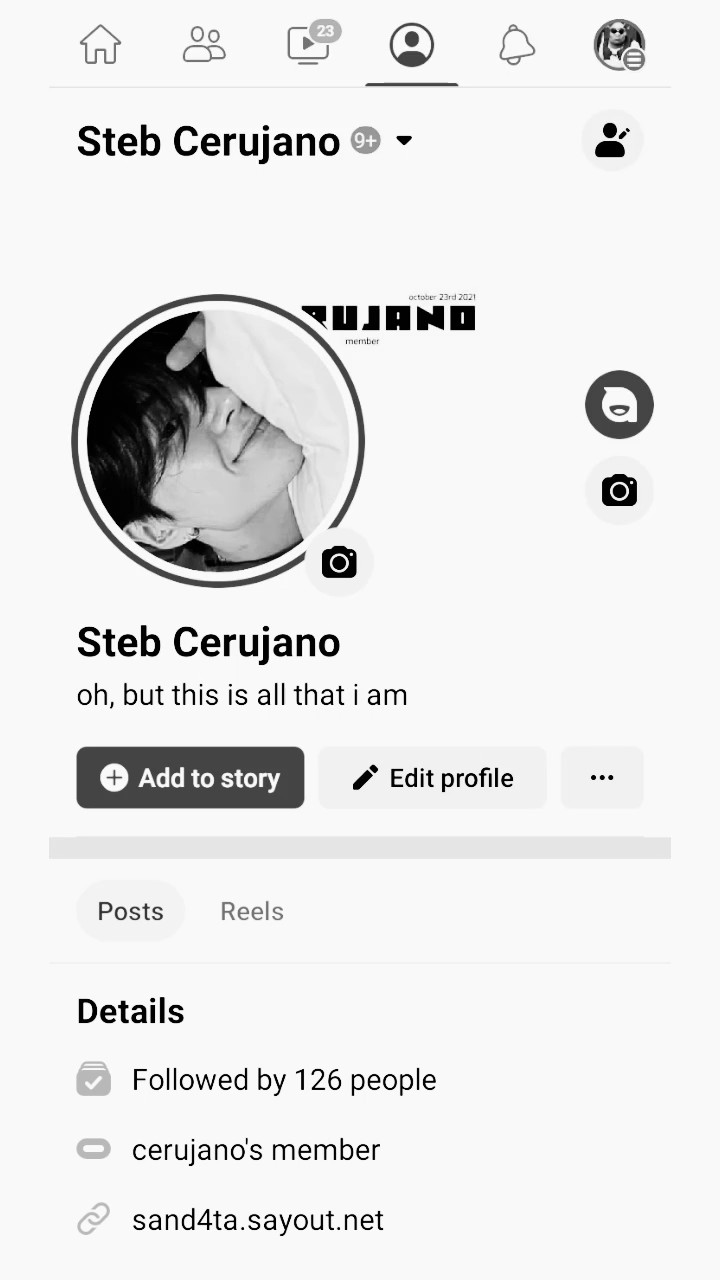Tap the edit person icon at top right
This screenshot has height=1280, width=720.
[x=611, y=141]
